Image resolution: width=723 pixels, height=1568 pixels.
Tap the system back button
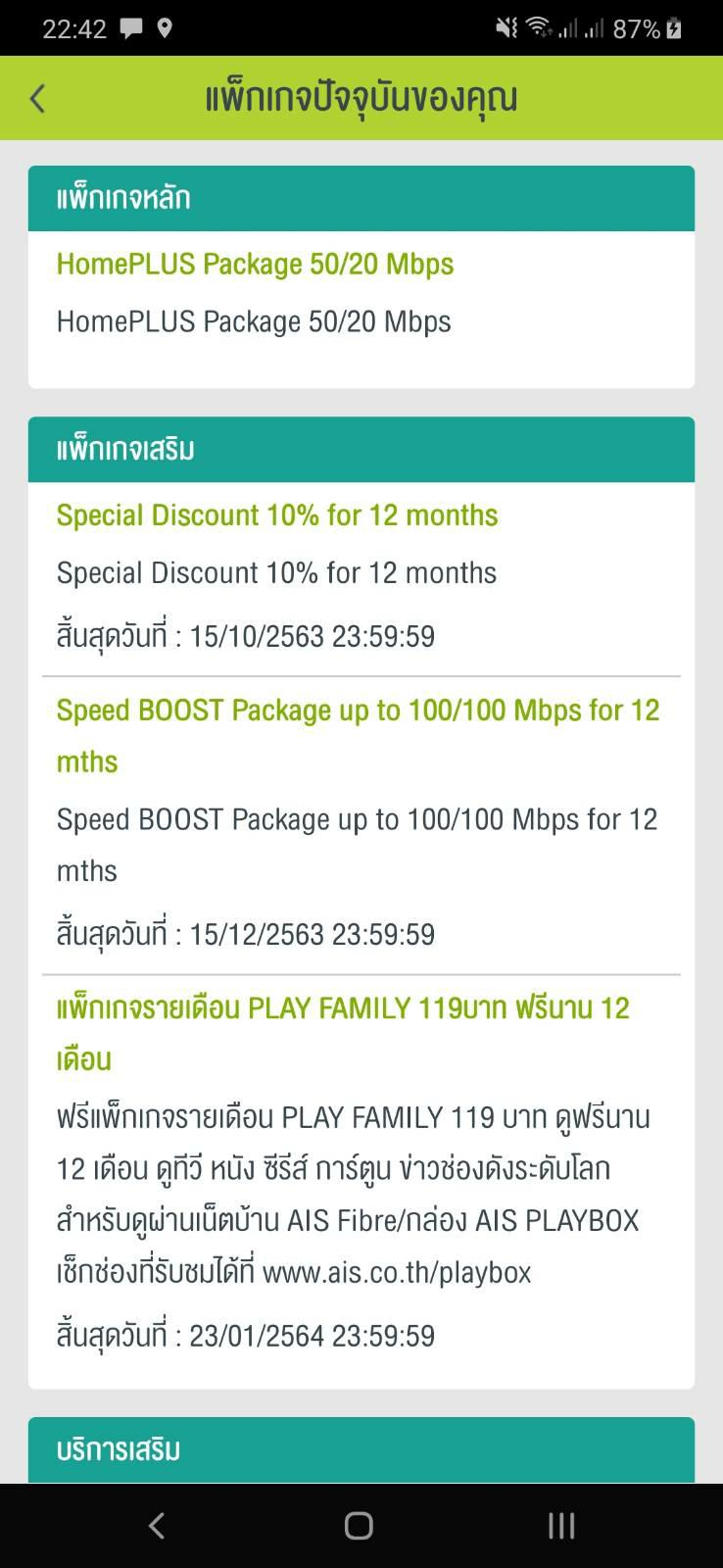[157, 1525]
